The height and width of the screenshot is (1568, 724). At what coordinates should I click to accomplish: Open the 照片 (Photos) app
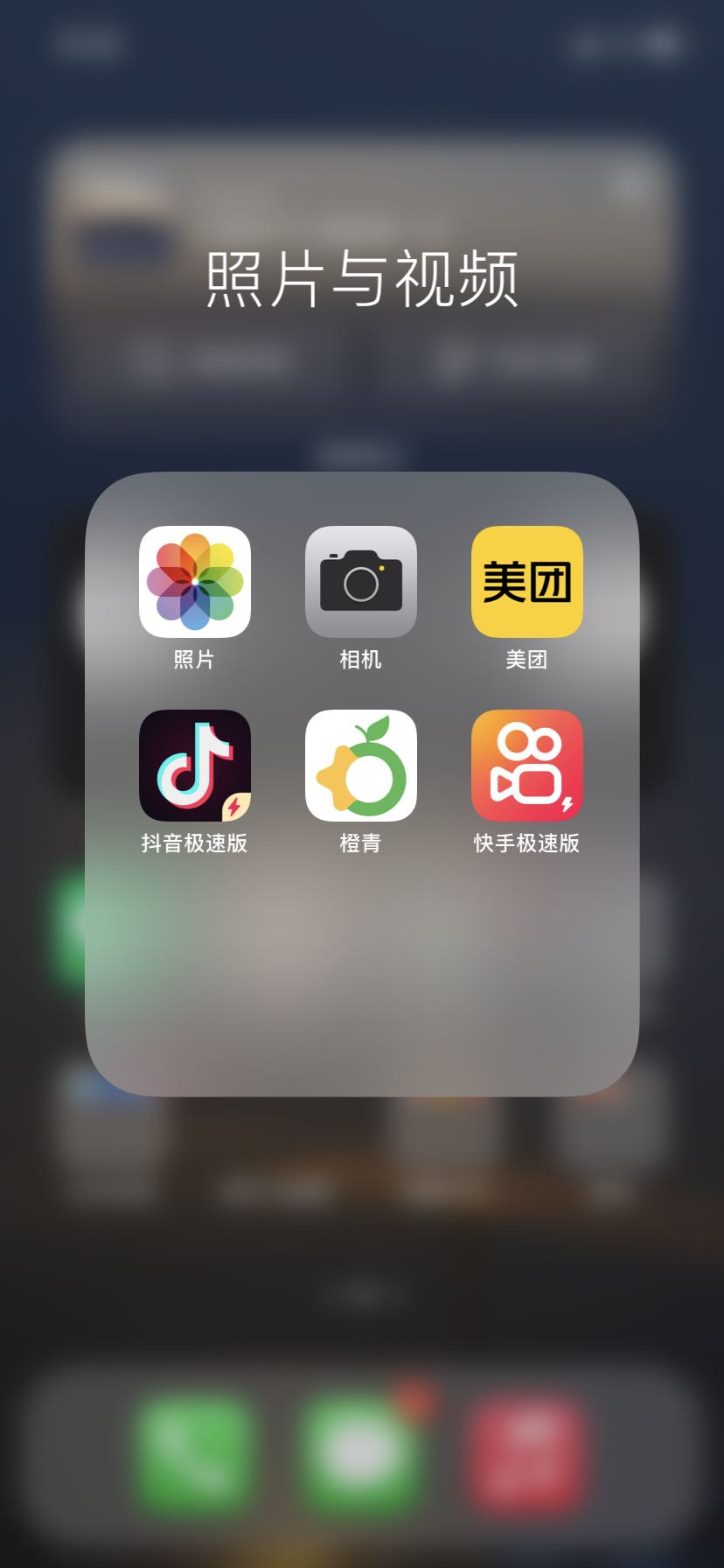[194, 582]
